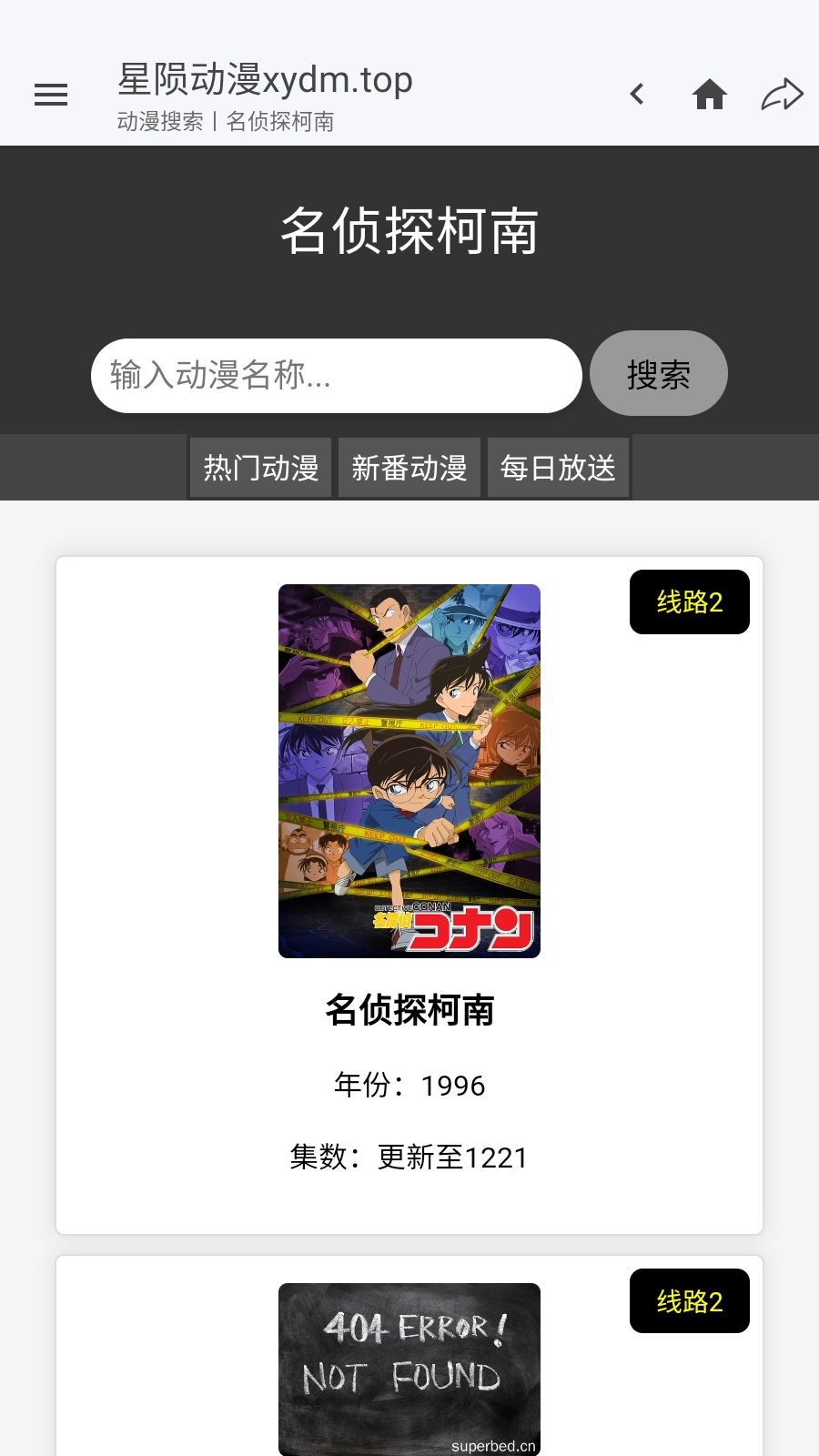The width and height of the screenshot is (819, 1456).
Task: Tap the 线路2 badge on Conan card
Action: point(689,602)
